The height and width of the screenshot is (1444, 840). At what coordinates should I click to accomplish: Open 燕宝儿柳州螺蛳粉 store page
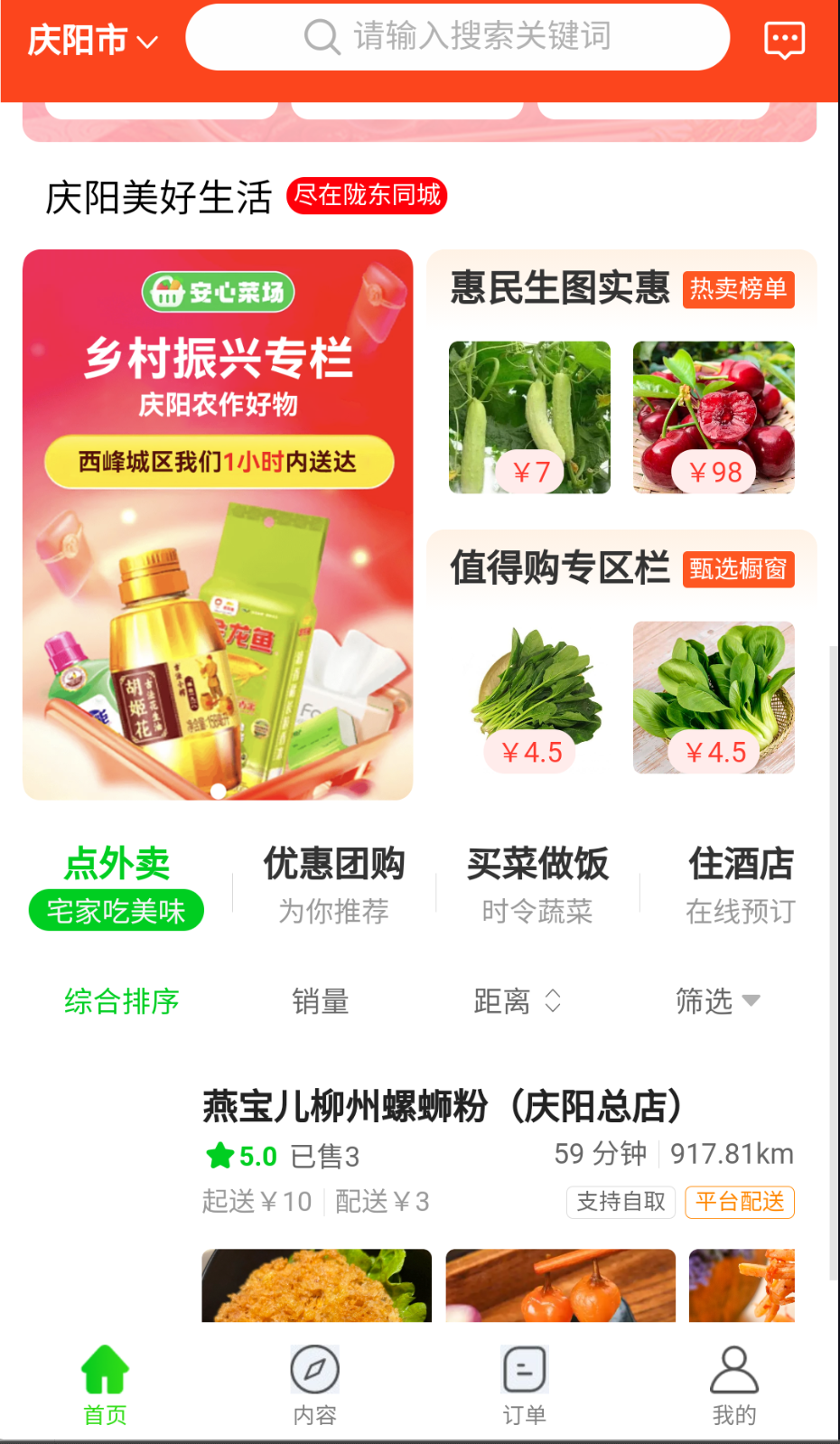click(x=442, y=1104)
